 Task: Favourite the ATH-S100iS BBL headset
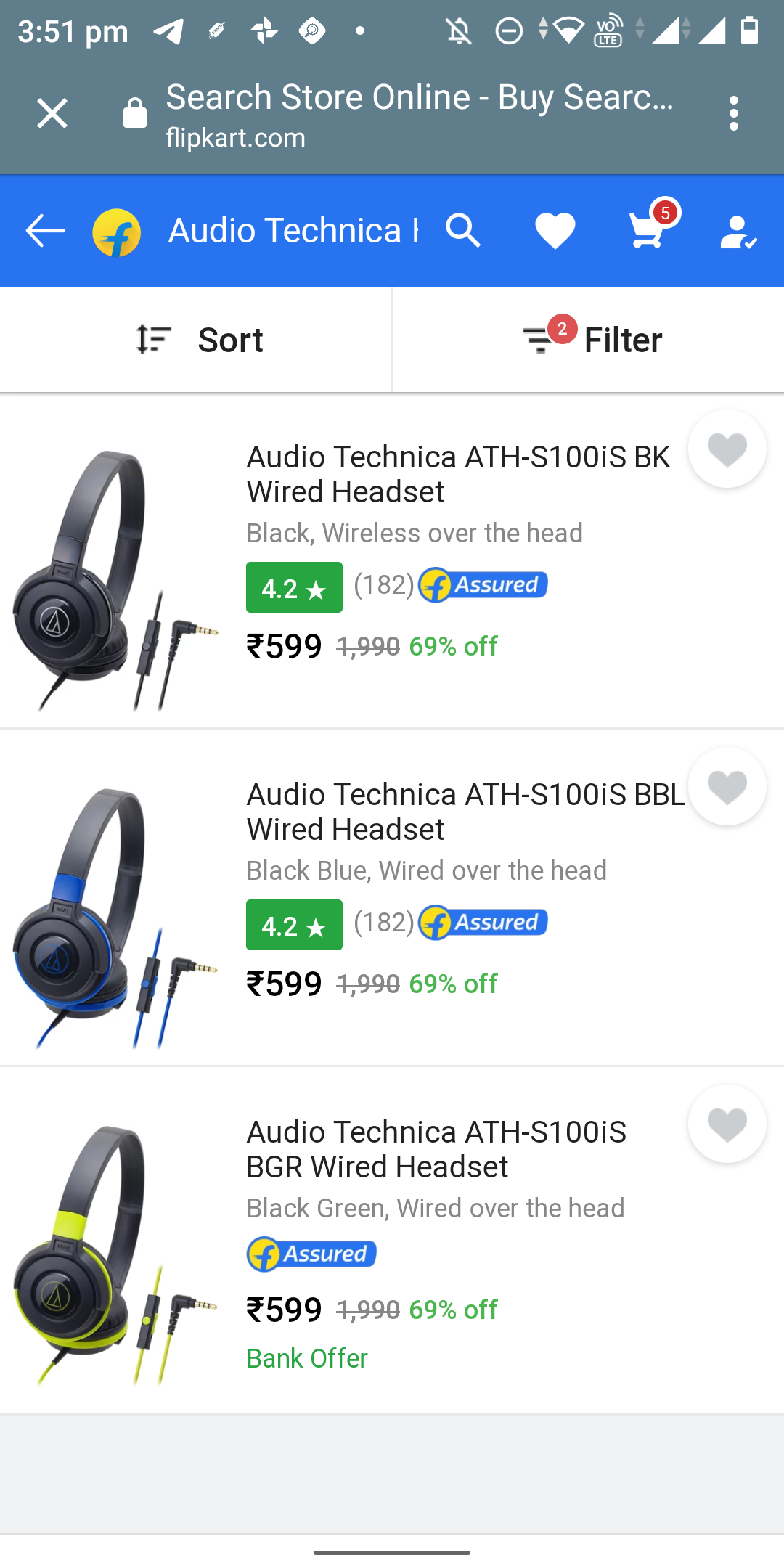[x=727, y=787]
